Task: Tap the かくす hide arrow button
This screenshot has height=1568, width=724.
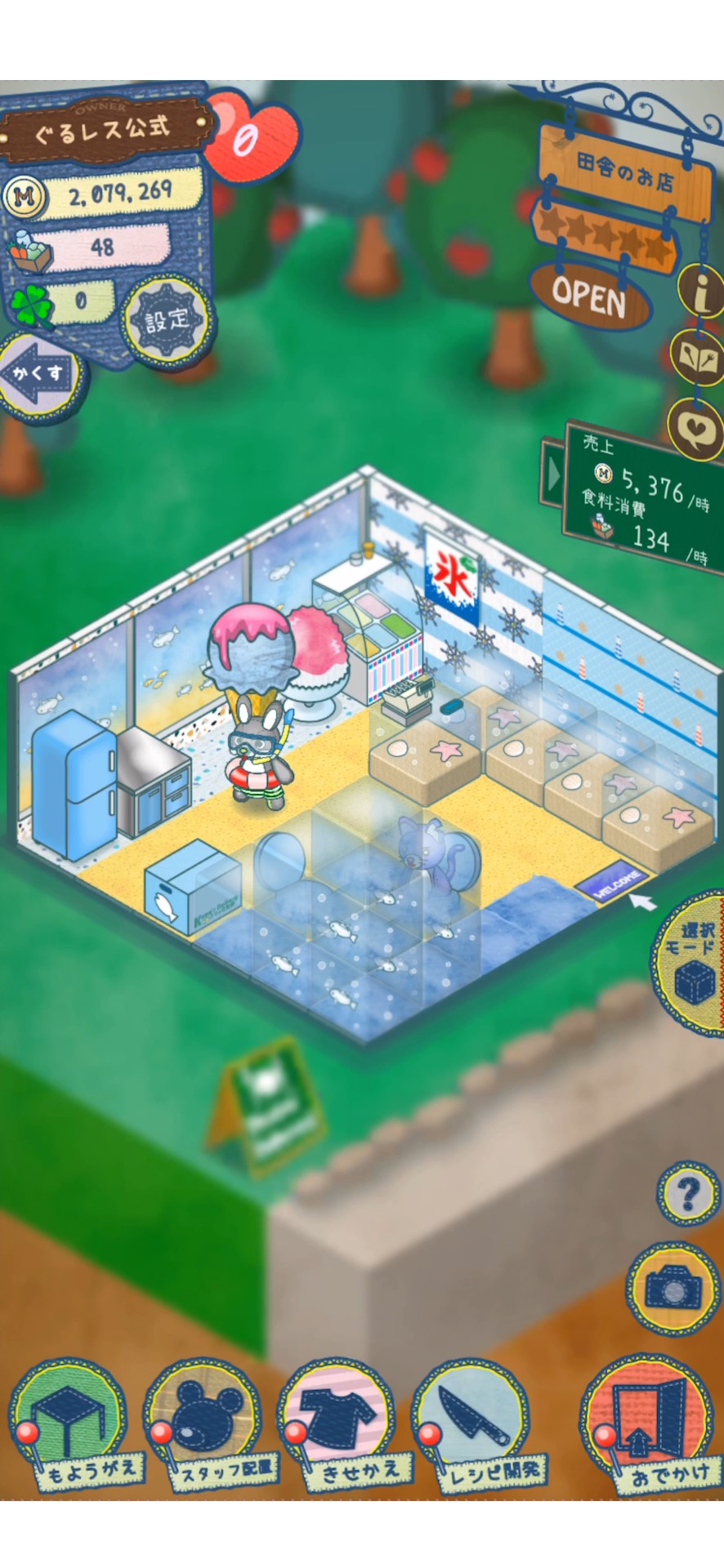Action: (x=38, y=376)
